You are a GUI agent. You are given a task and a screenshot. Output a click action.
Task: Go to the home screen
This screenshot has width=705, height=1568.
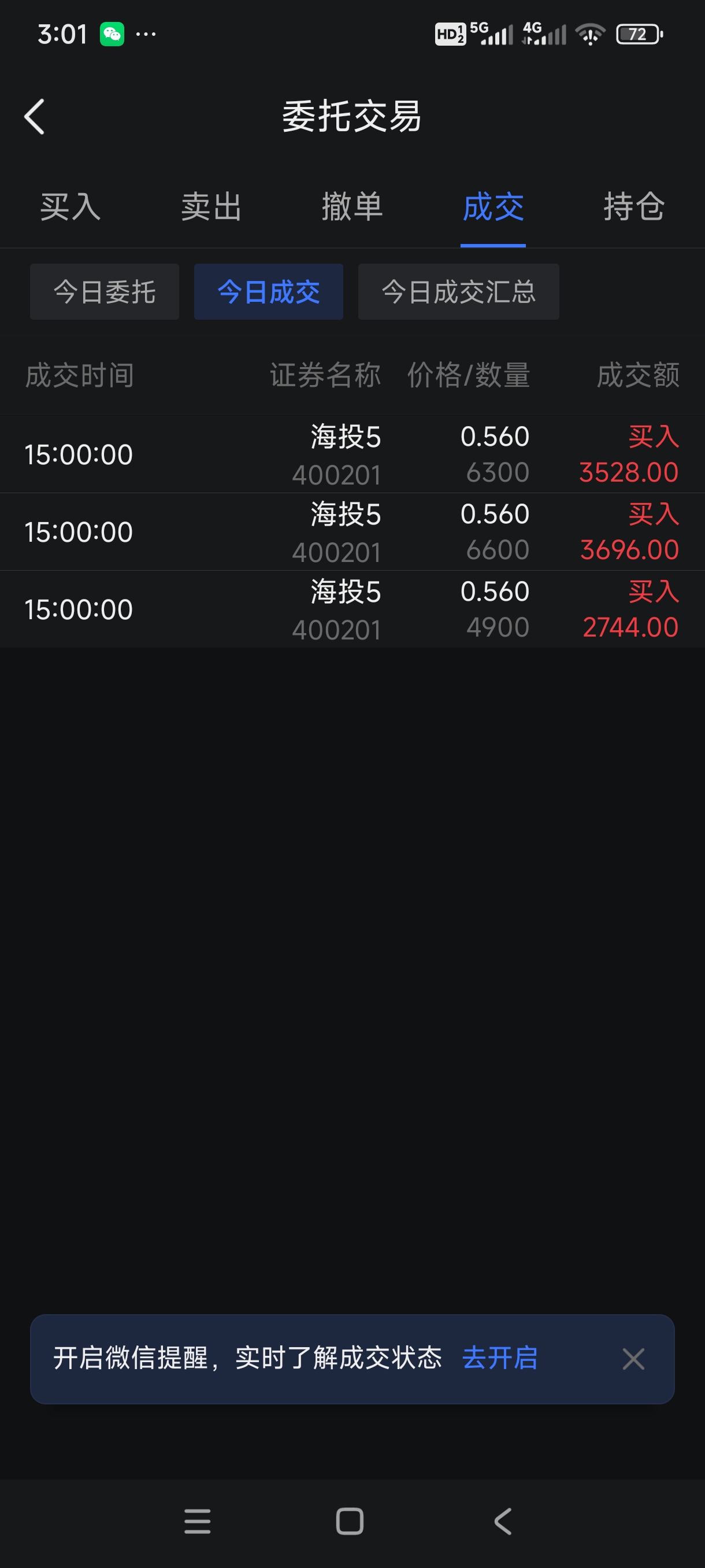tap(350, 1521)
